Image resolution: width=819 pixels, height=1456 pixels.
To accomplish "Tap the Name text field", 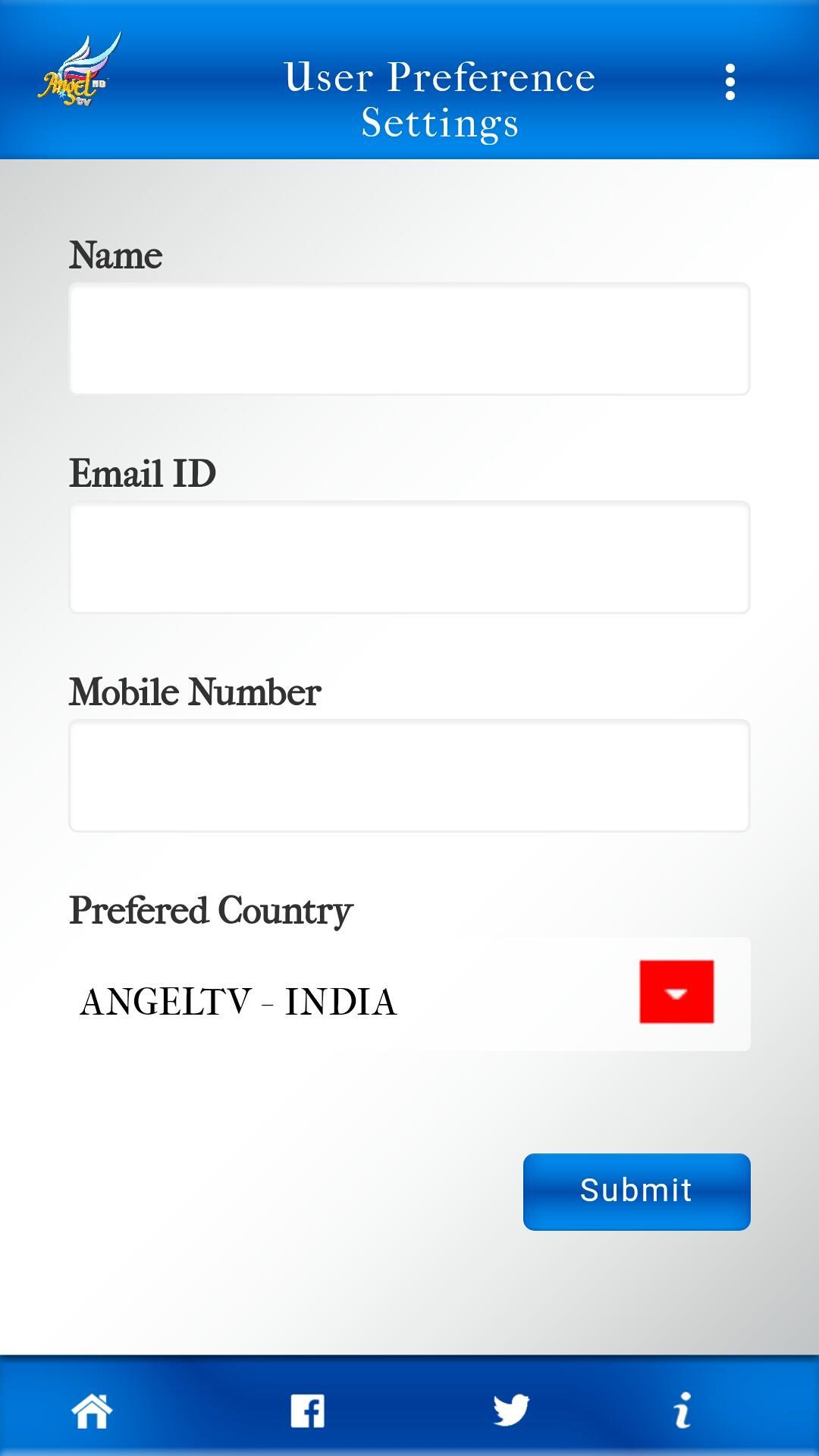I will point(409,339).
